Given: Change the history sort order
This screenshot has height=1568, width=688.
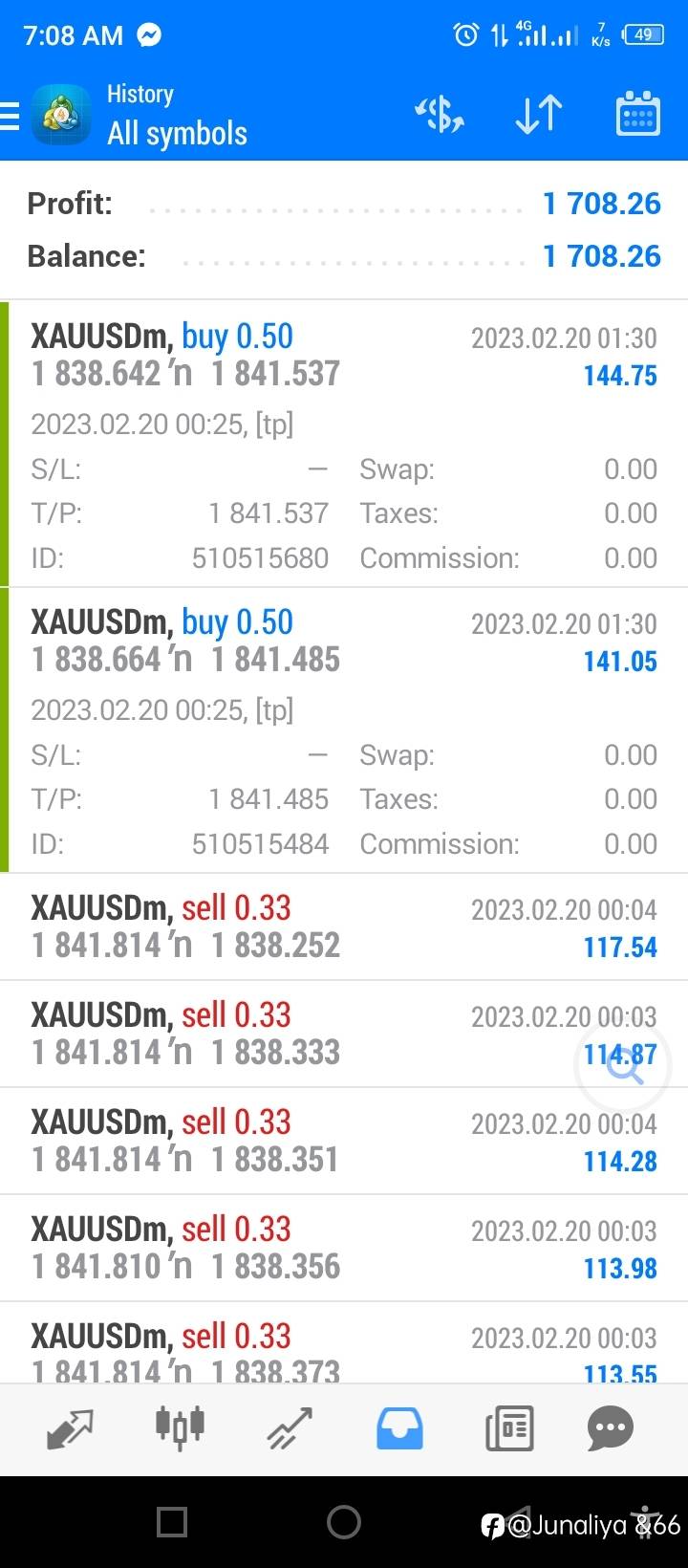Looking at the screenshot, I should pos(539,115).
